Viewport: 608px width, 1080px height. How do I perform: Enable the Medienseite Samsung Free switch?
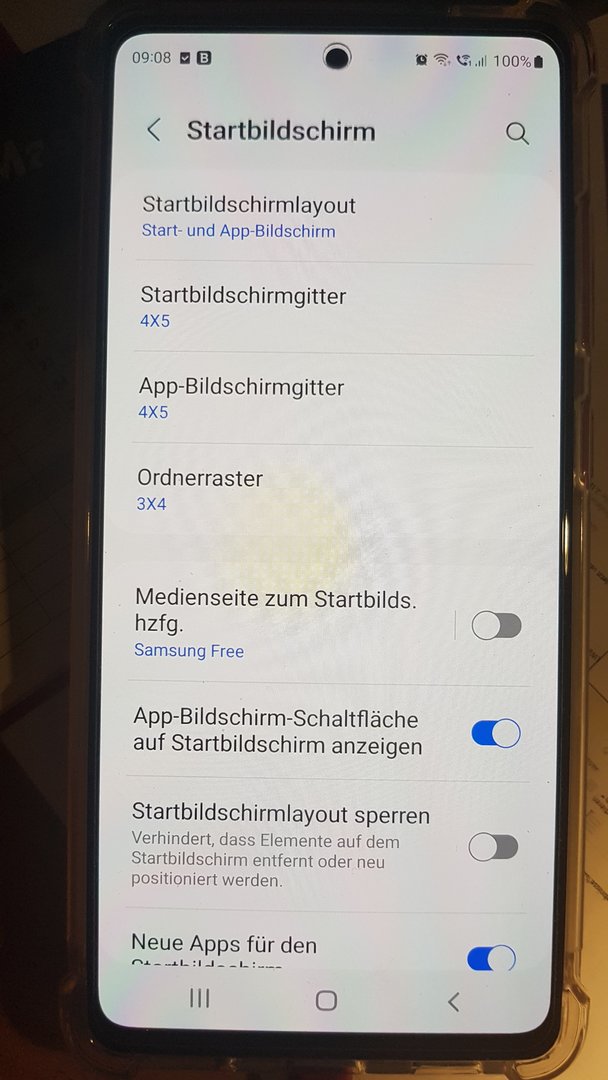click(496, 626)
